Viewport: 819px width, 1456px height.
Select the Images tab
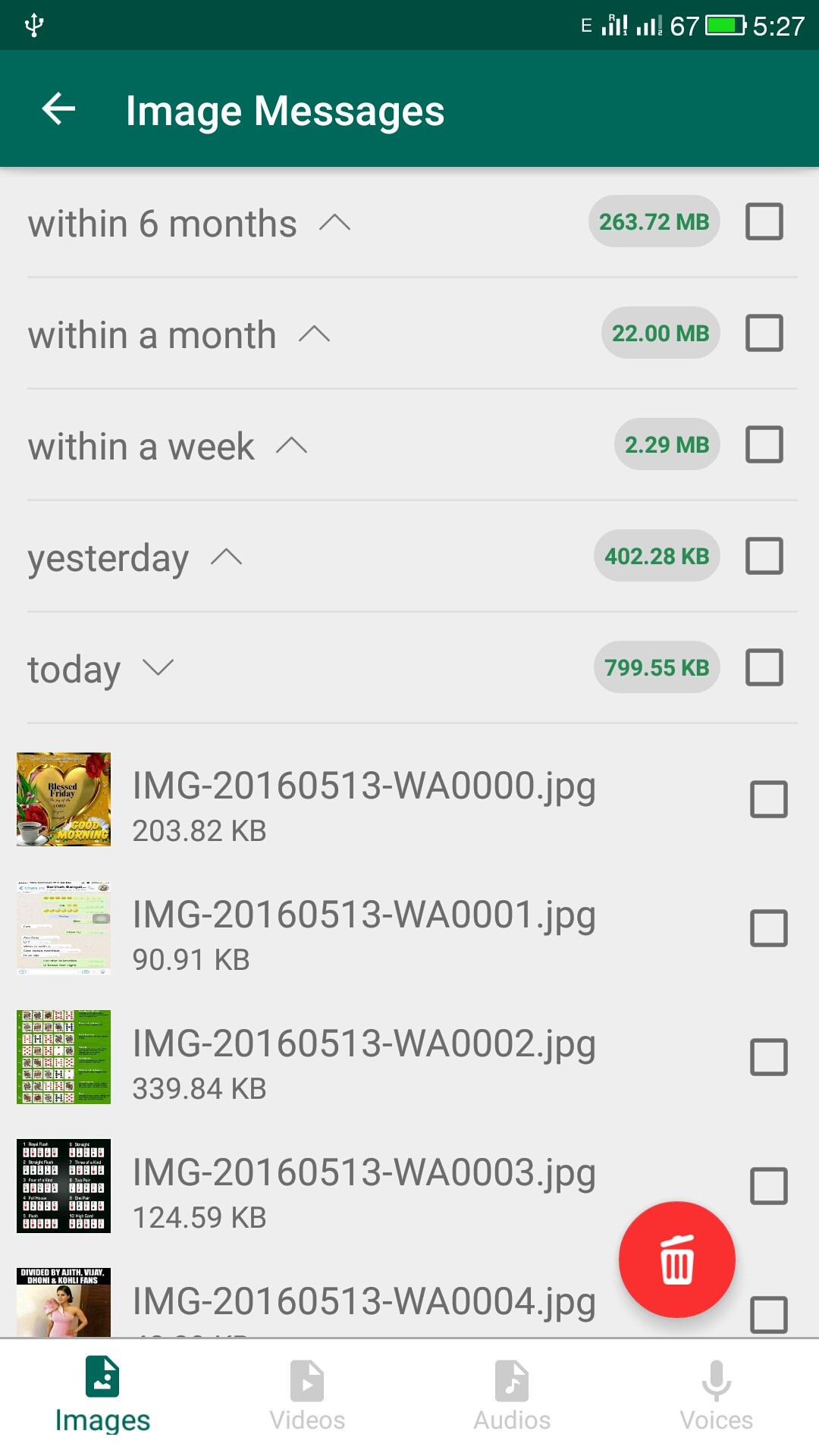(102, 1395)
